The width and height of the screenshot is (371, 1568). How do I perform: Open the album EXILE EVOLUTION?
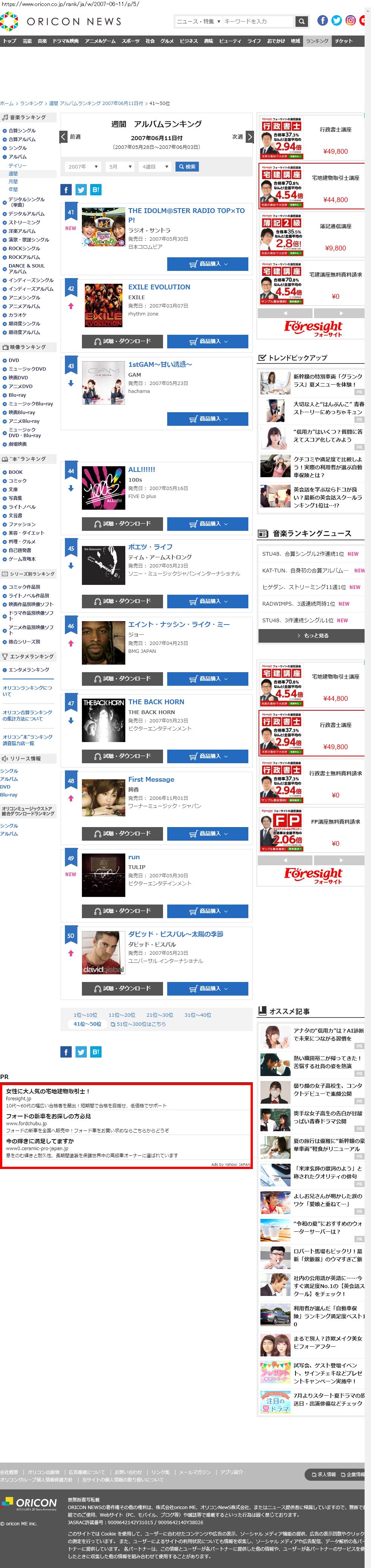(x=159, y=287)
